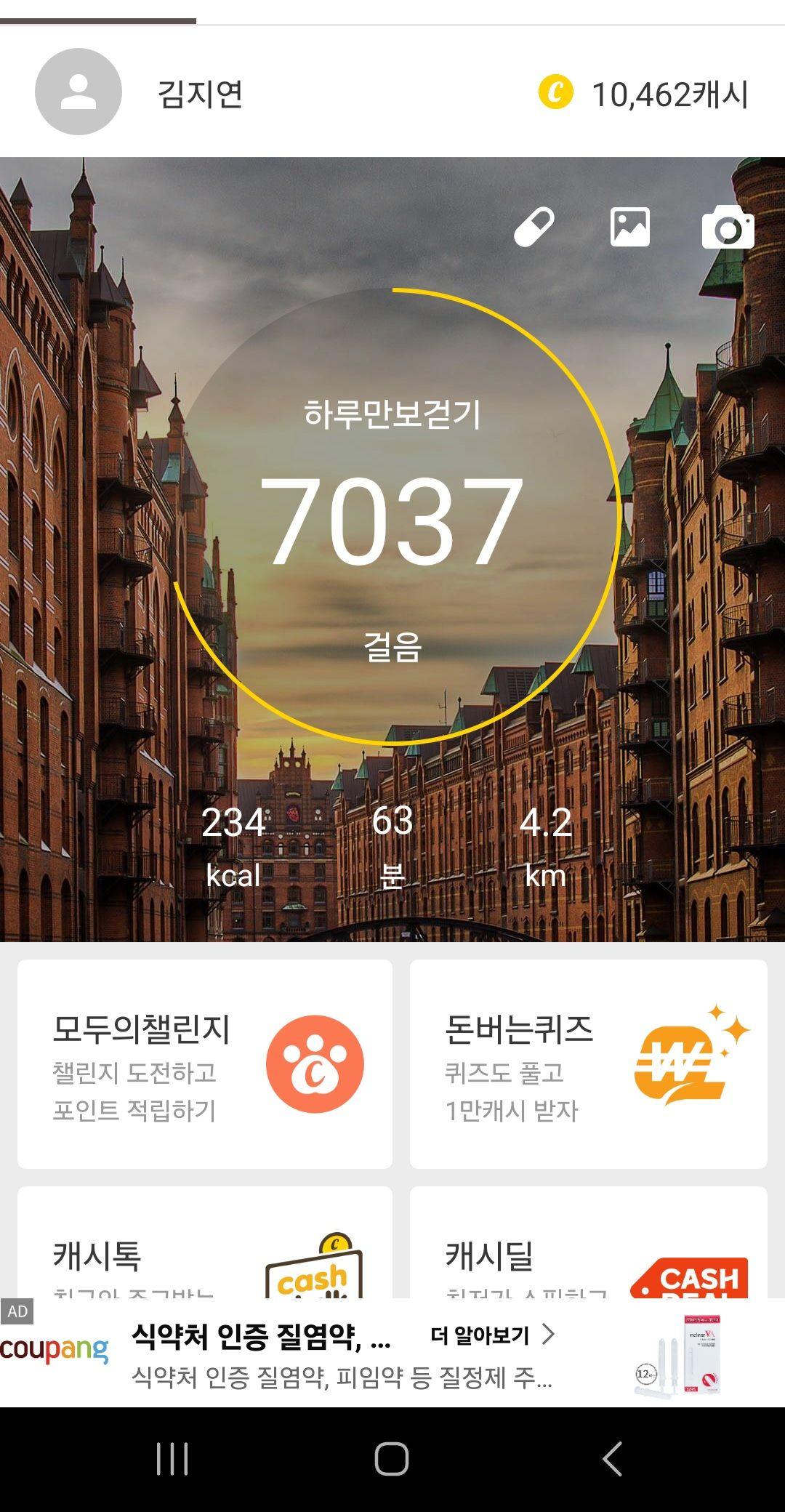Open the camera icon
Viewport: 785px width, 1512px height.
(728, 228)
